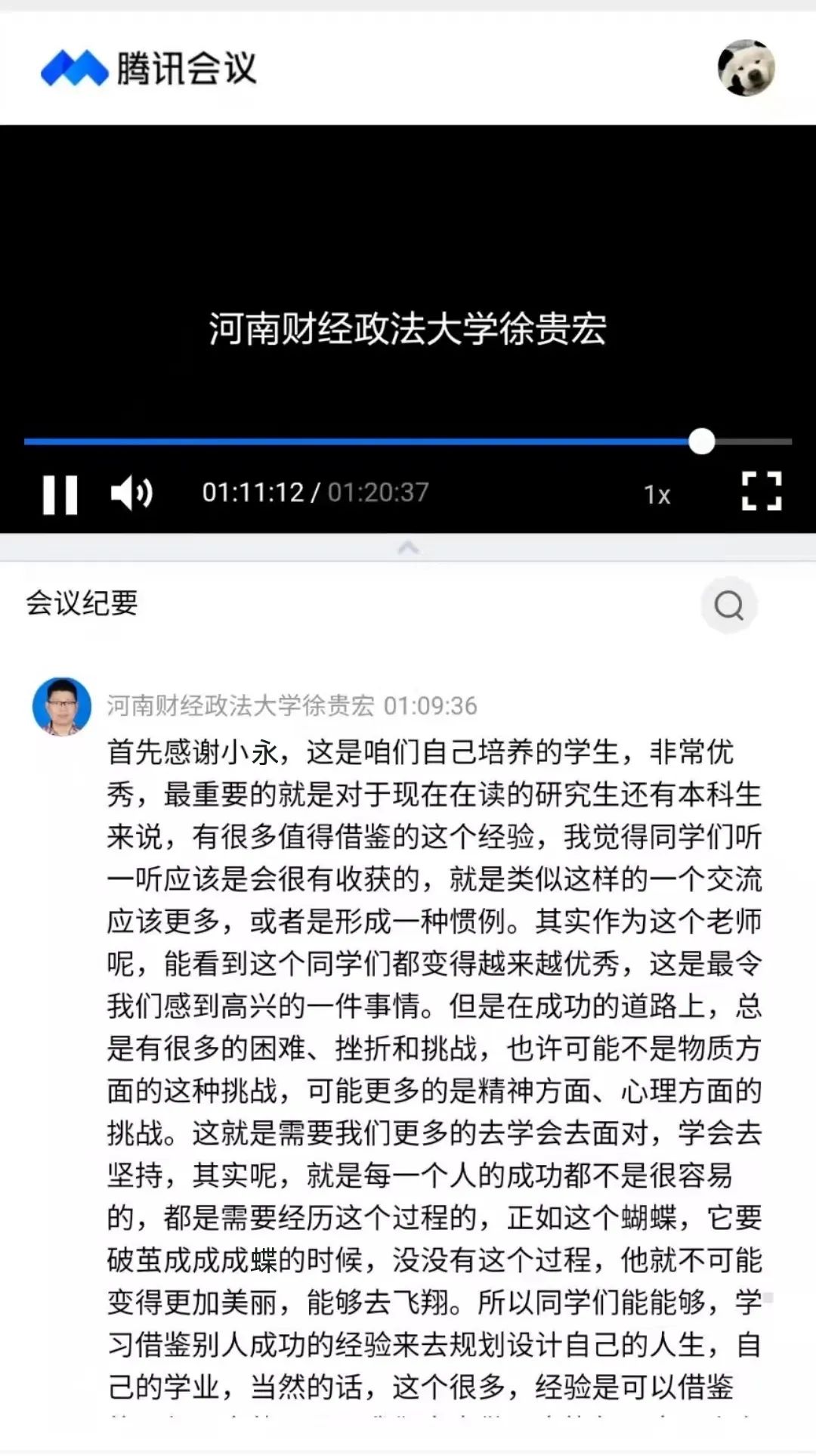Screen dimensions: 816x1456
Task: Enter fullscreen video mode
Action: (761, 491)
